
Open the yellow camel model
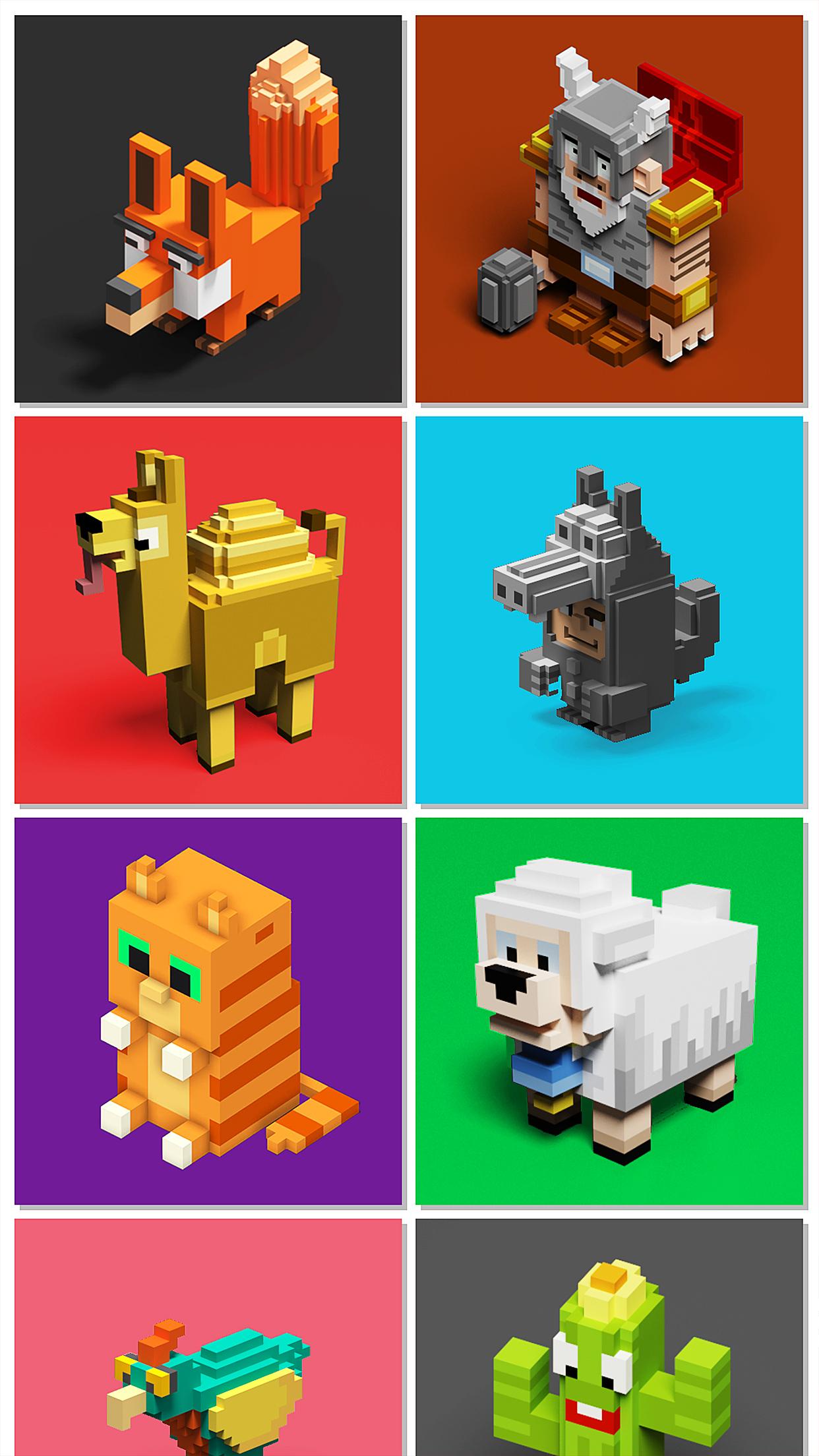[208, 610]
